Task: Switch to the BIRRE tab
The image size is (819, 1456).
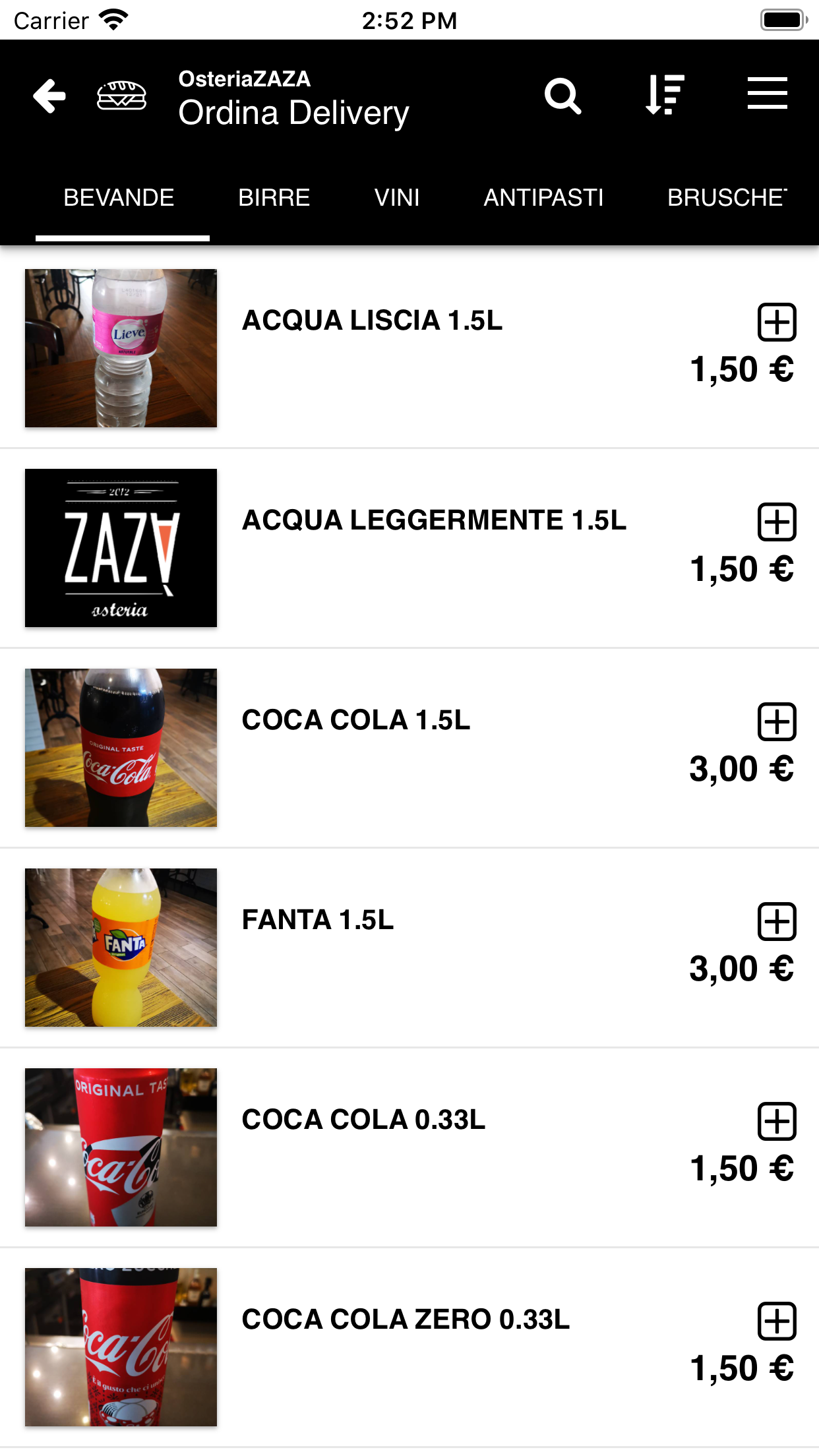Action: pos(274,198)
